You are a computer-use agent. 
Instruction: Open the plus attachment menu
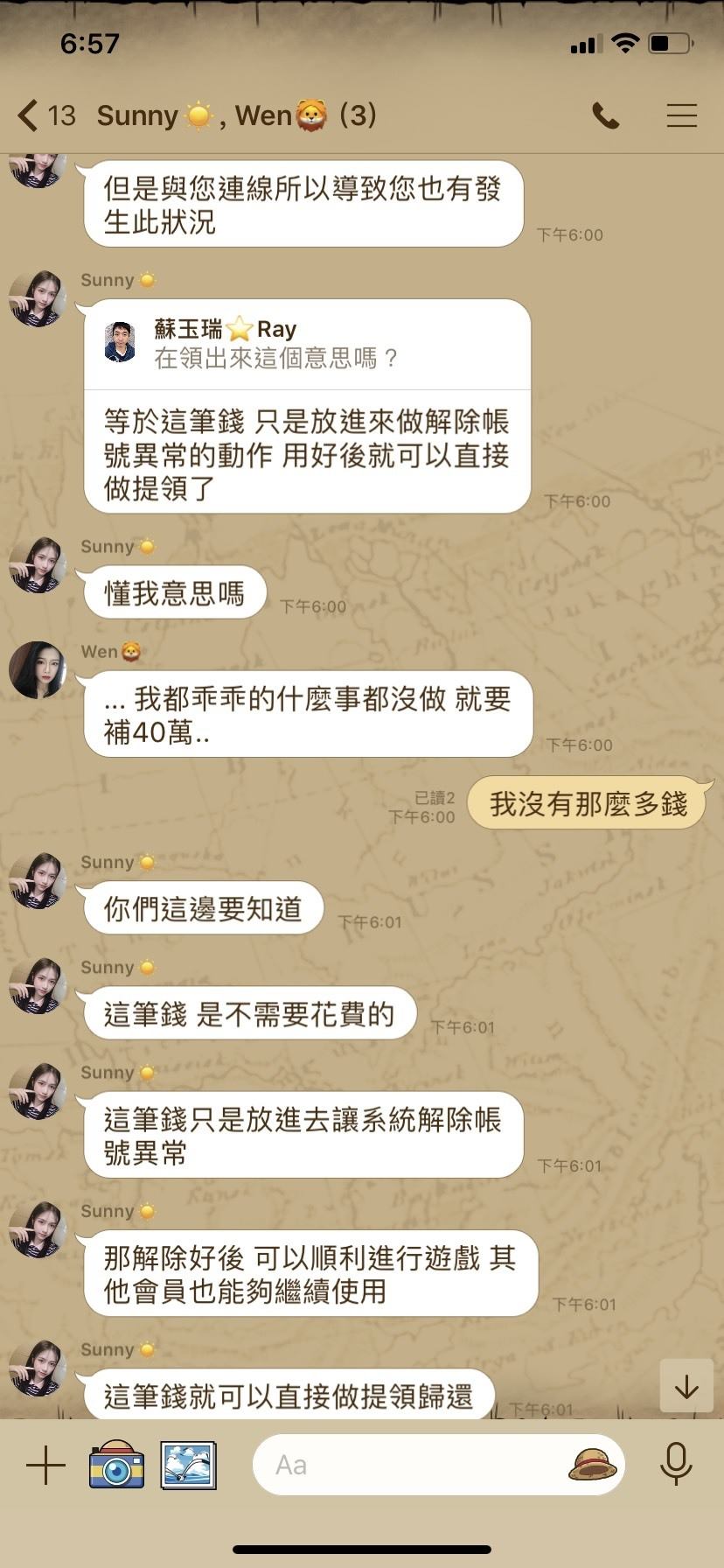pos(45,1465)
